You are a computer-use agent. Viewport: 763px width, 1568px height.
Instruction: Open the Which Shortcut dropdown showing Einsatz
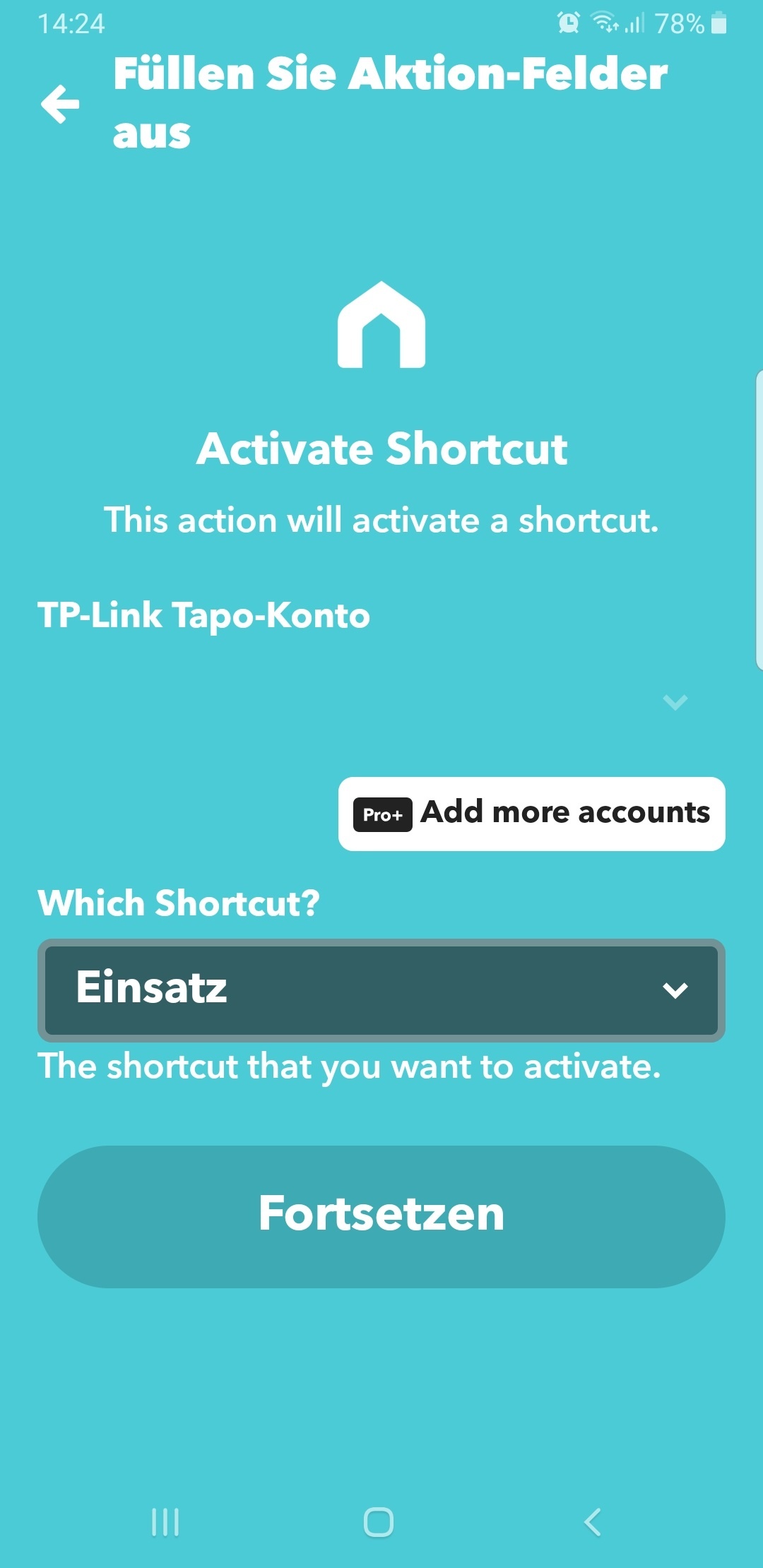point(381,990)
